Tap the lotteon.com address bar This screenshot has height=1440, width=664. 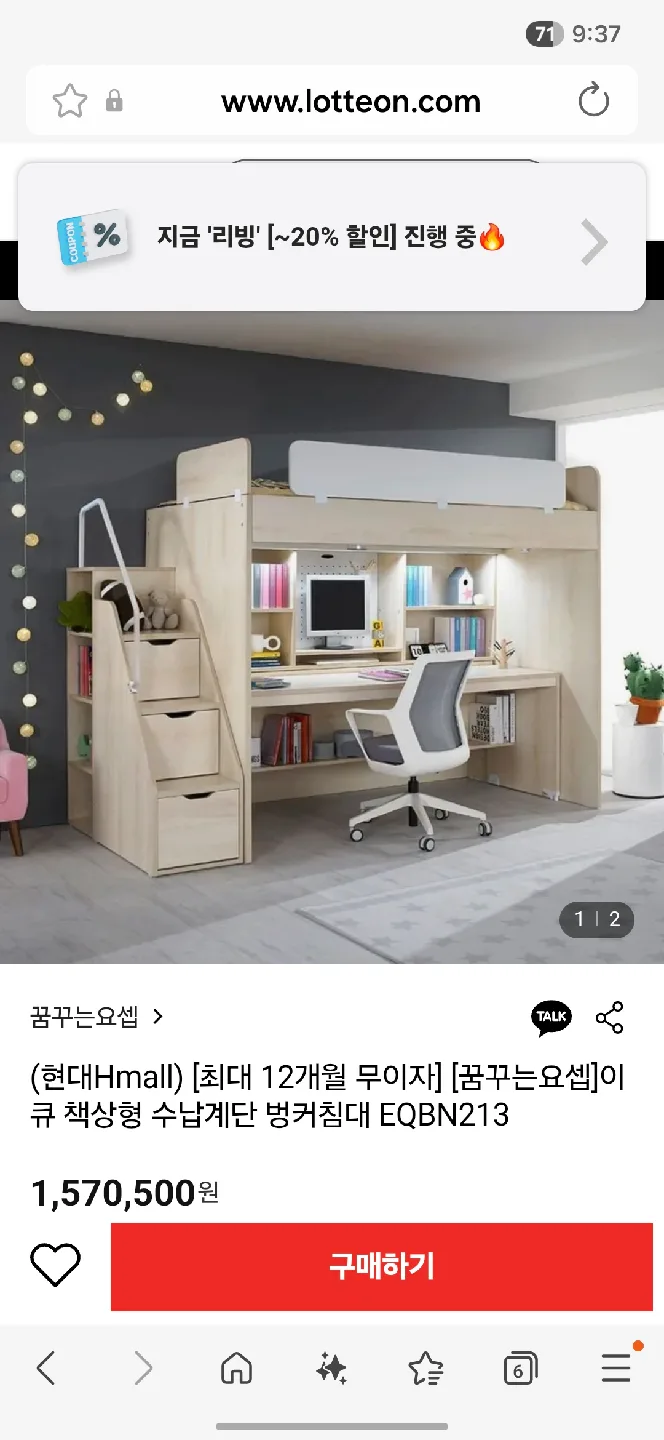pos(350,101)
